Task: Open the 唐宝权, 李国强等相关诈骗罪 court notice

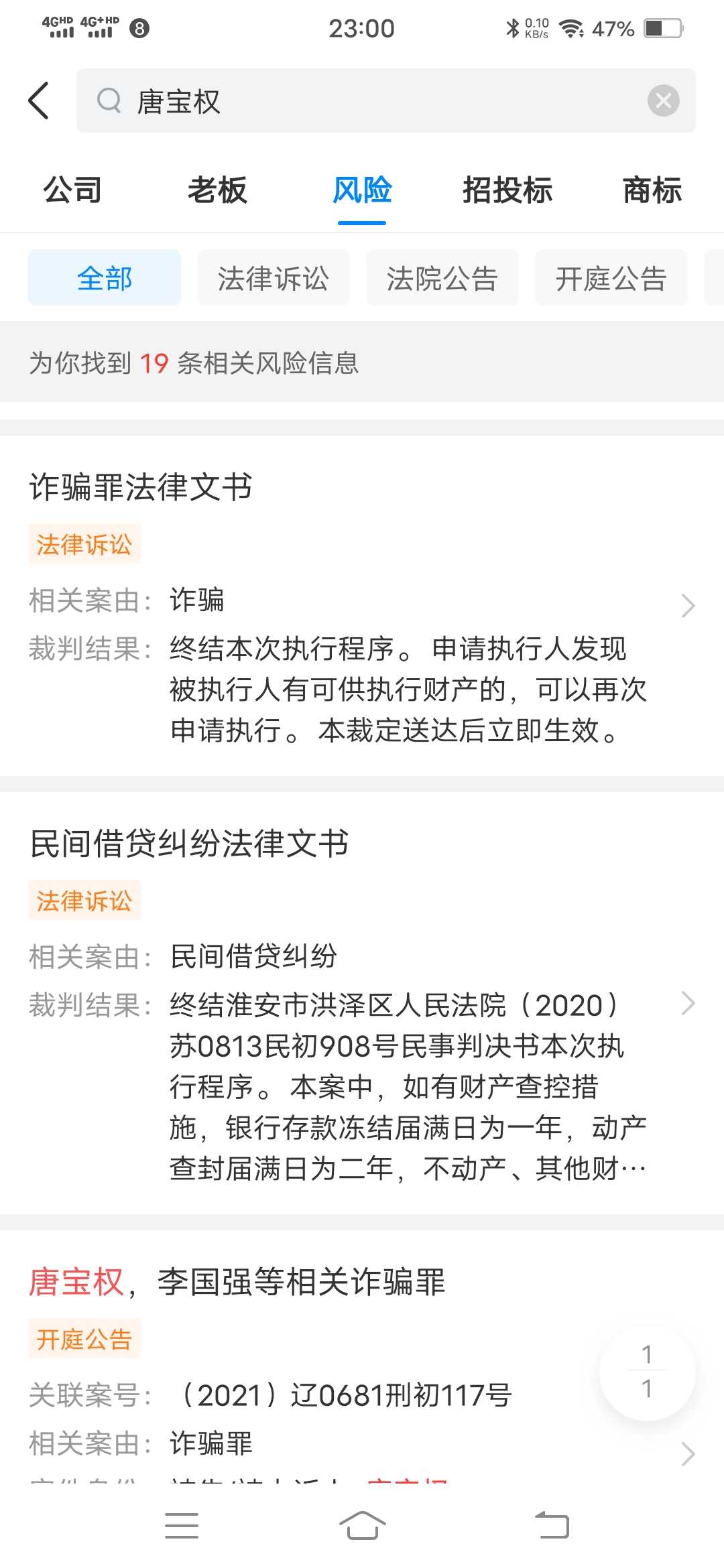Action: coord(362,1354)
